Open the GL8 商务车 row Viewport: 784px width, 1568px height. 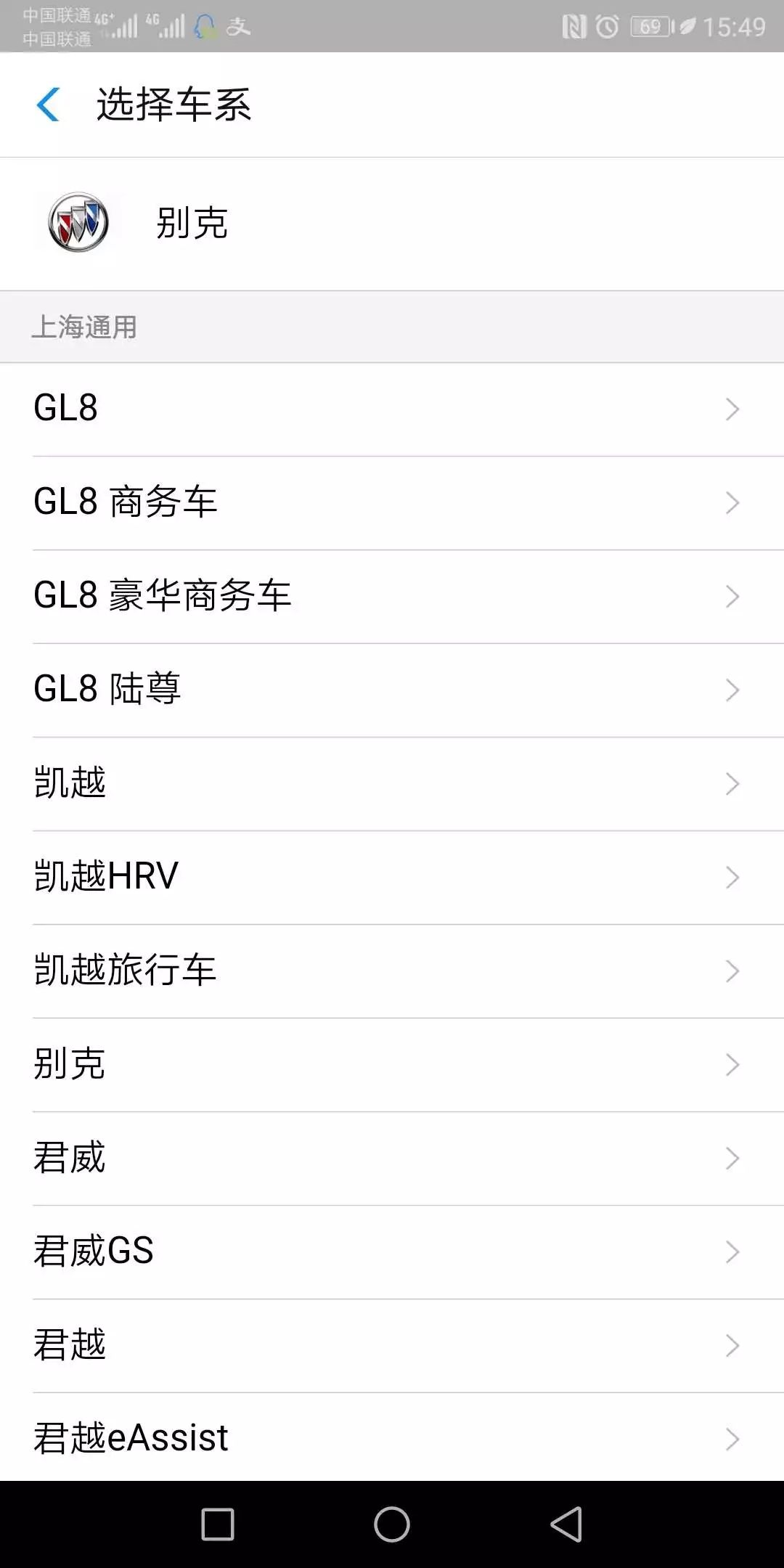392,503
